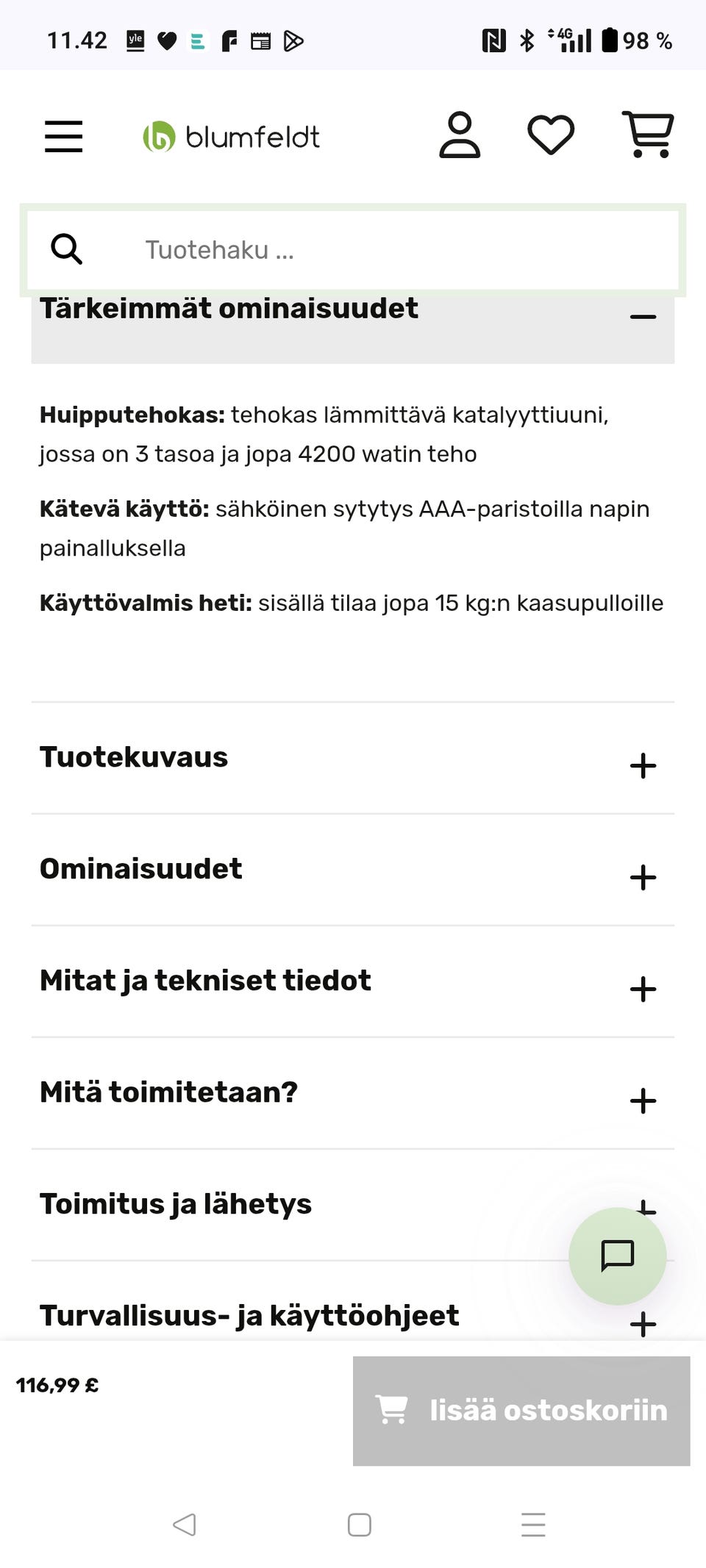Click the price 116,99 £
Image resolution: width=706 pixels, height=1568 pixels.
[58, 1384]
